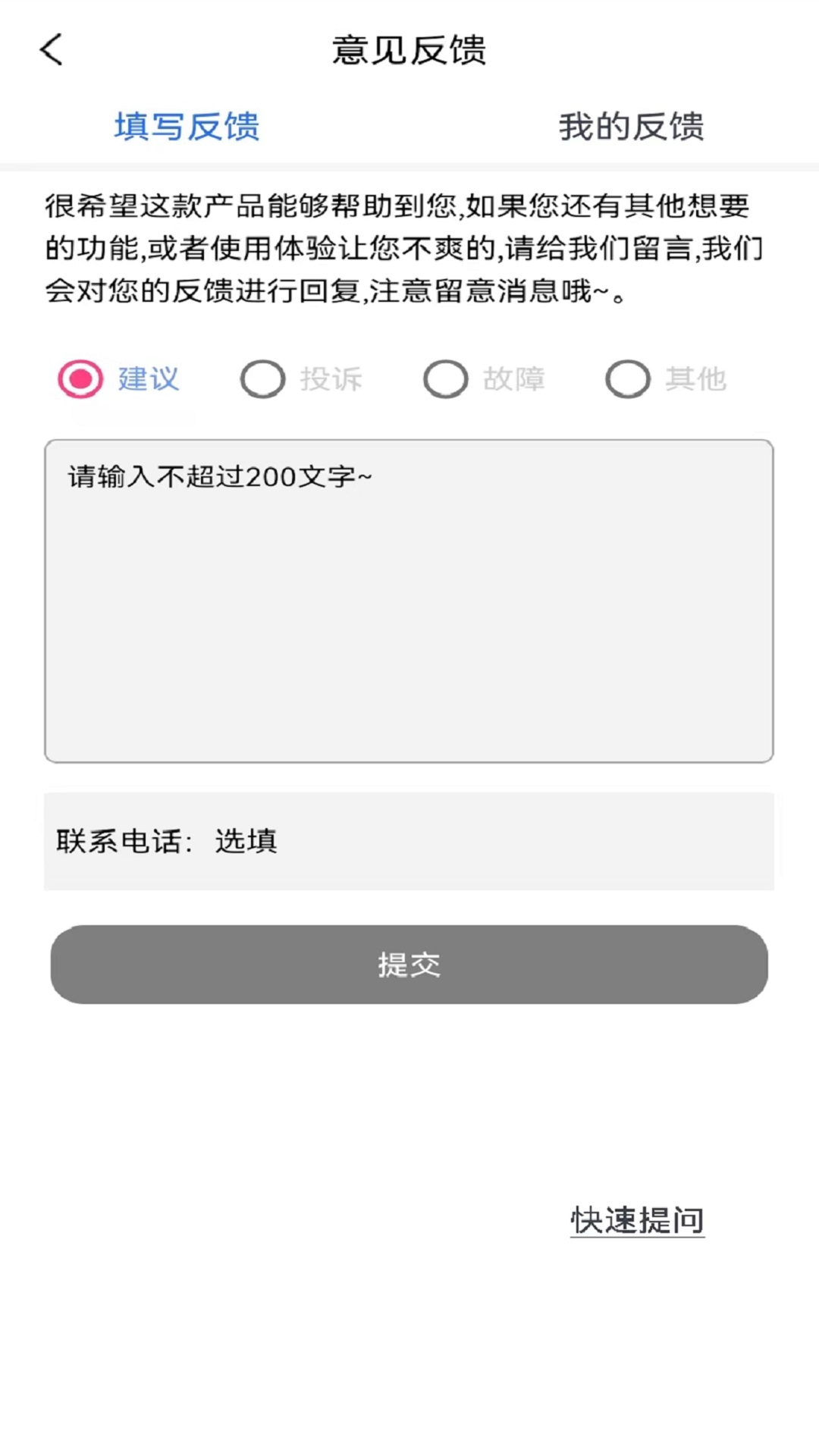Click the filled red suggestion radio circle
This screenshot has width=819, height=1456.
(79, 379)
